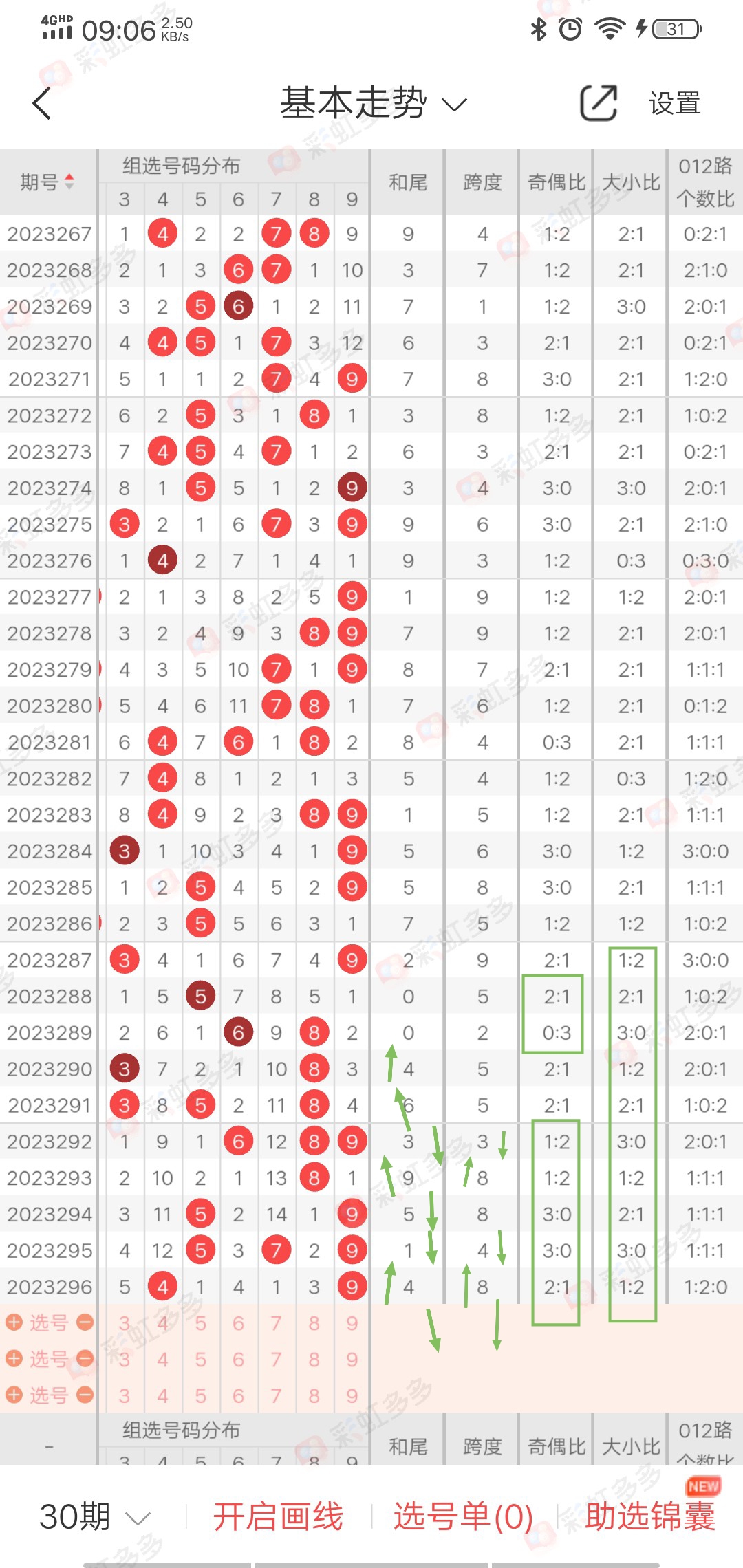Open 设置 settings

point(674,104)
